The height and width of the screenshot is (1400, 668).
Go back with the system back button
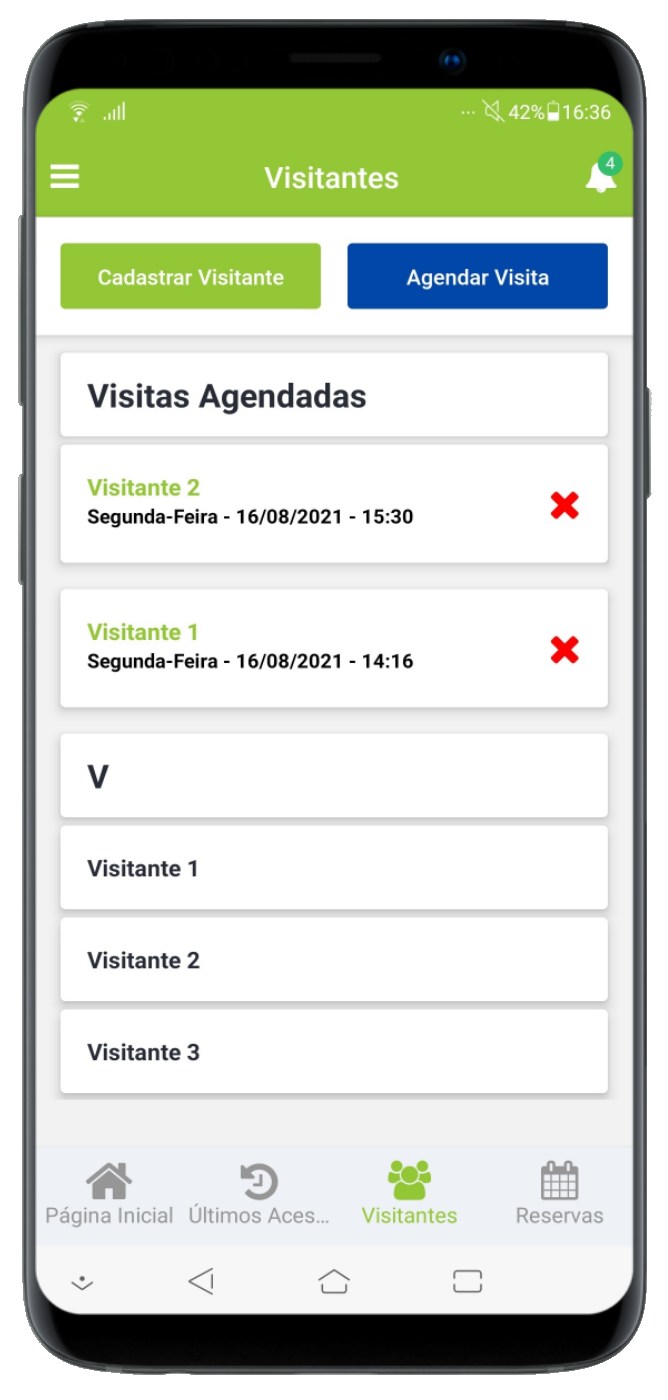(201, 1281)
